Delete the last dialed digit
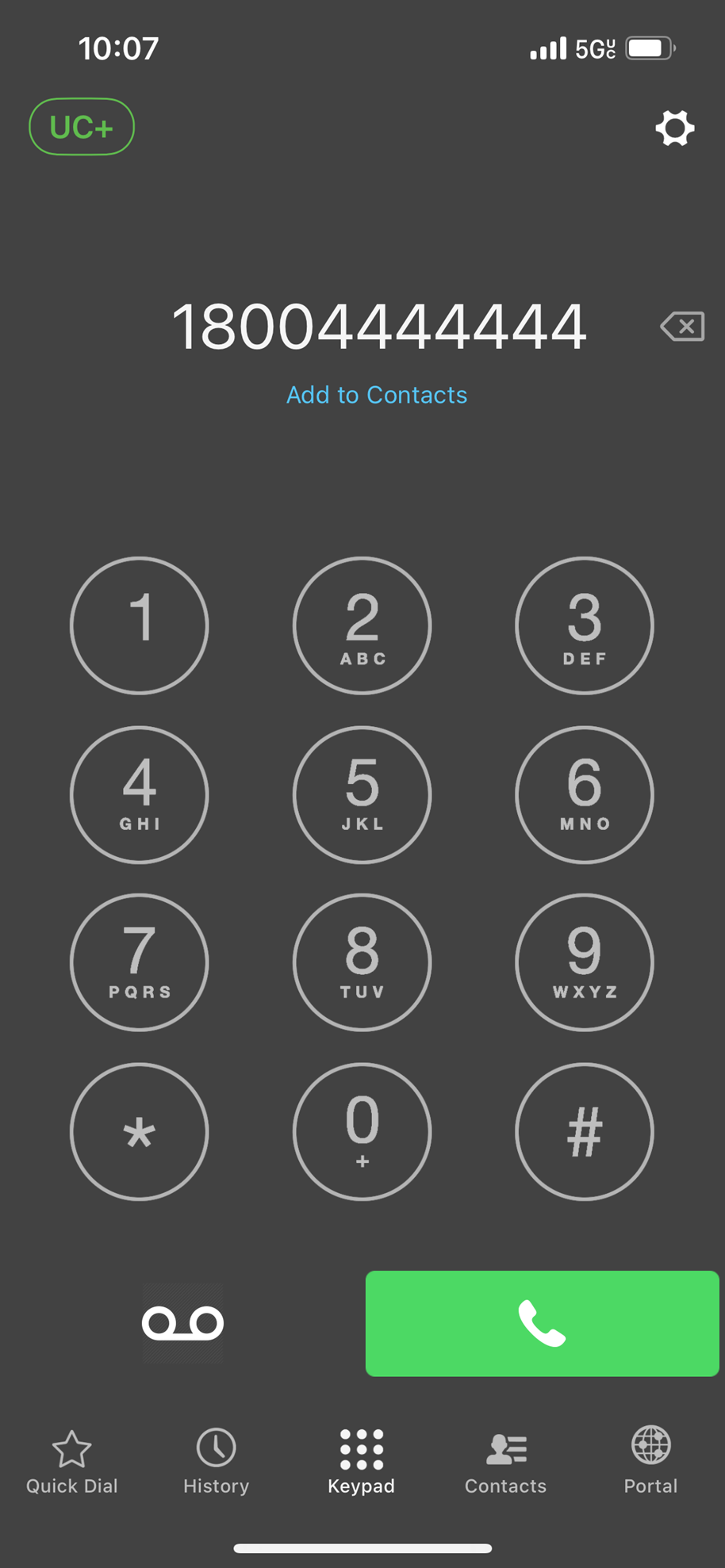This screenshot has height=1568, width=725. (x=682, y=327)
